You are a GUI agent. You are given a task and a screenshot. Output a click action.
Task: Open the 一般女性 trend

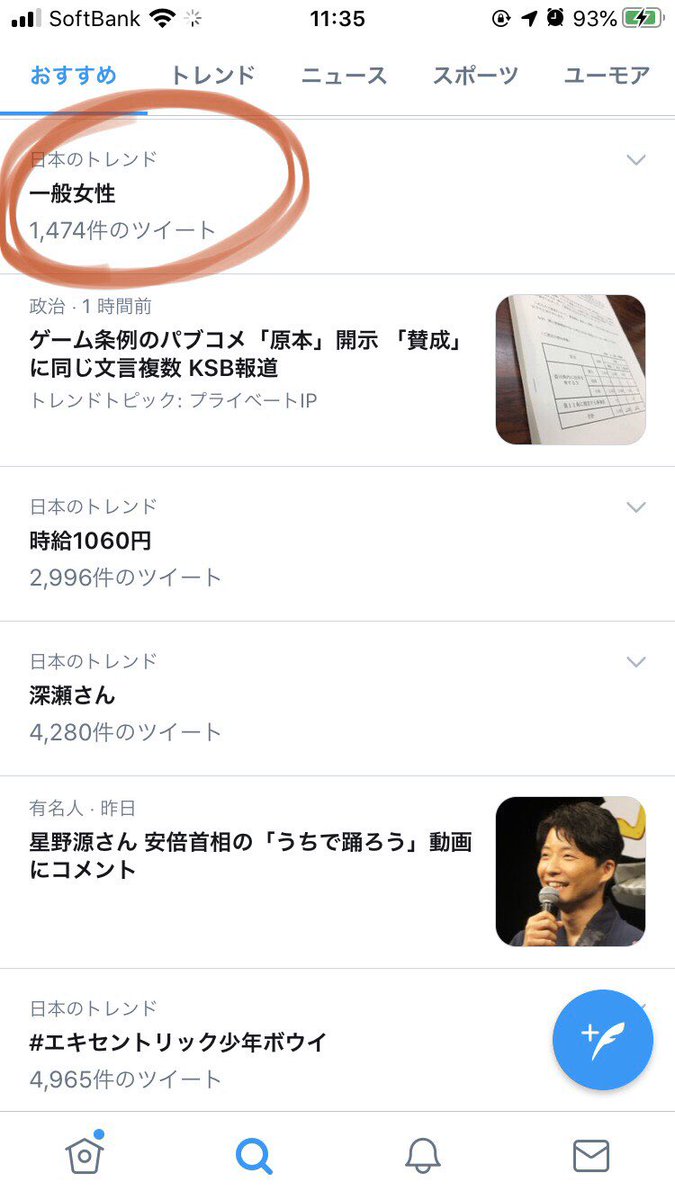[x=337, y=196]
